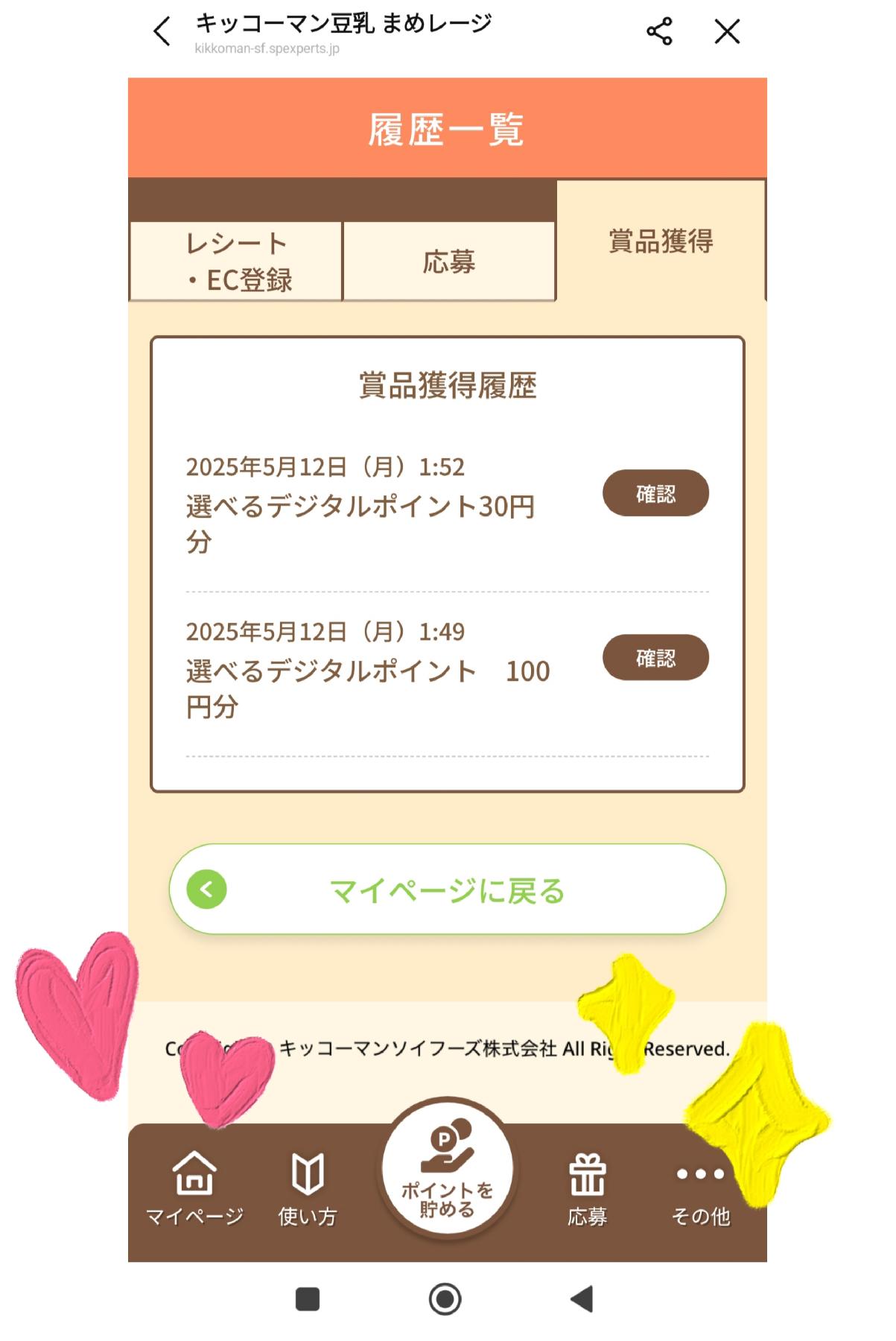The width and height of the screenshot is (896, 1341).
Task: Tap the system home button
Action: (x=445, y=1300)
